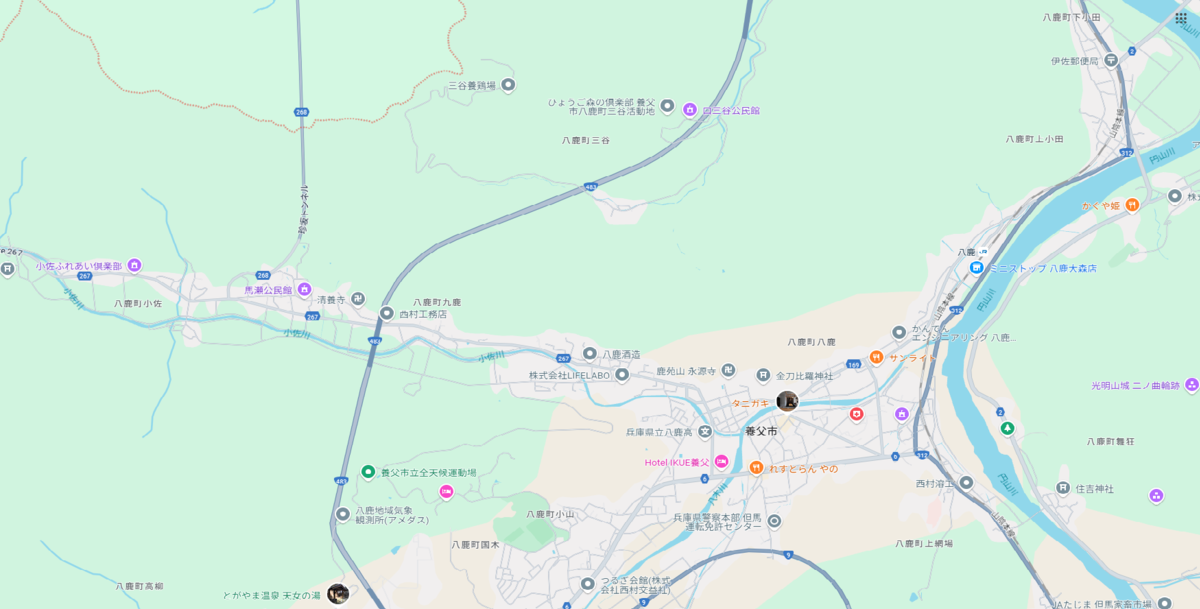1200x609 pixels.
Task: Select the 西村工務店 marker
Action: (x=387, y=313)
